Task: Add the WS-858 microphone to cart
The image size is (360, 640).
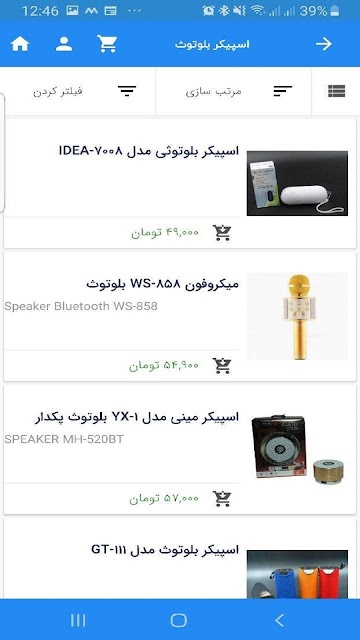Action: pyautogui.click(x=222, y=366)
